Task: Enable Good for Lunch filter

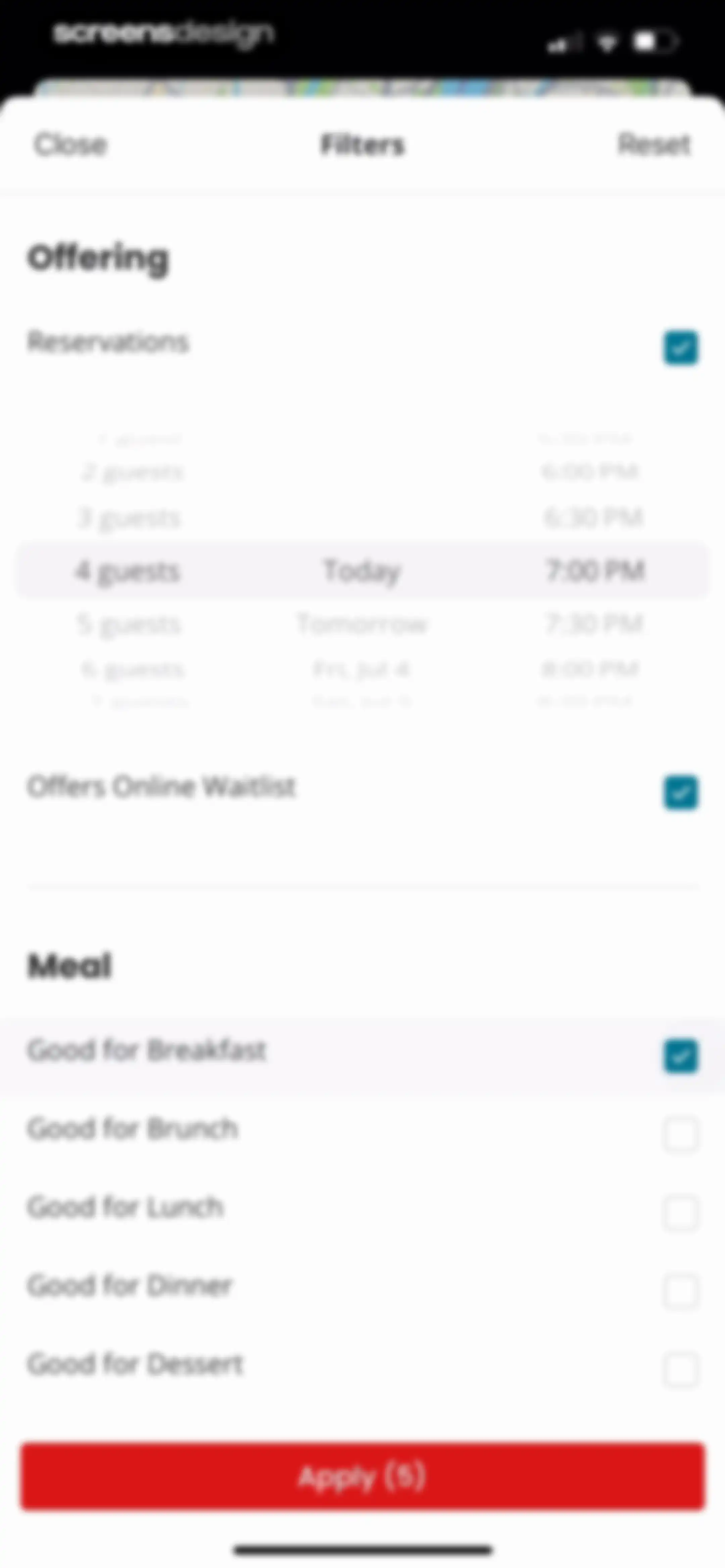Action: tap(681, 1213)
